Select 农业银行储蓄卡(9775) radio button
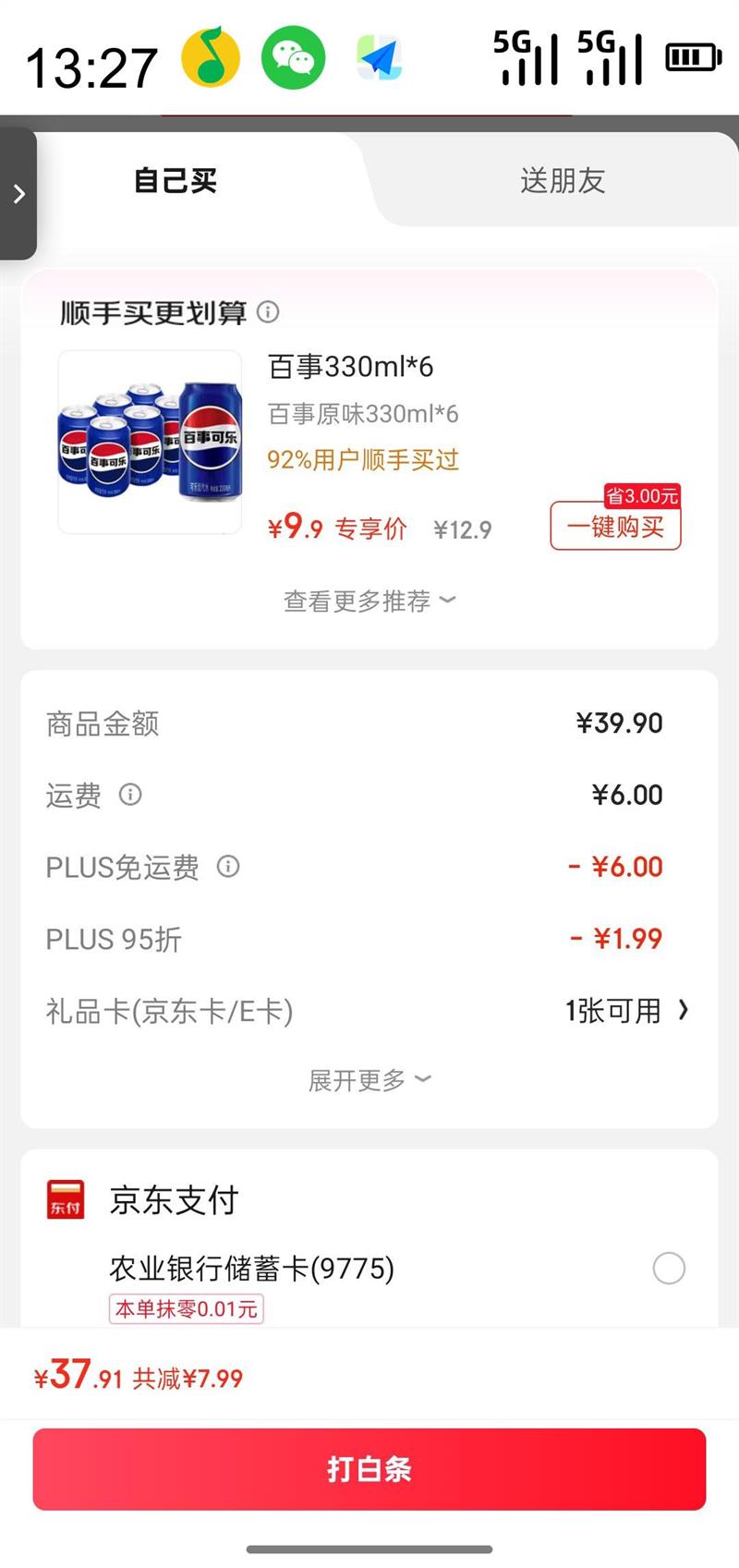 [669, 1269]
